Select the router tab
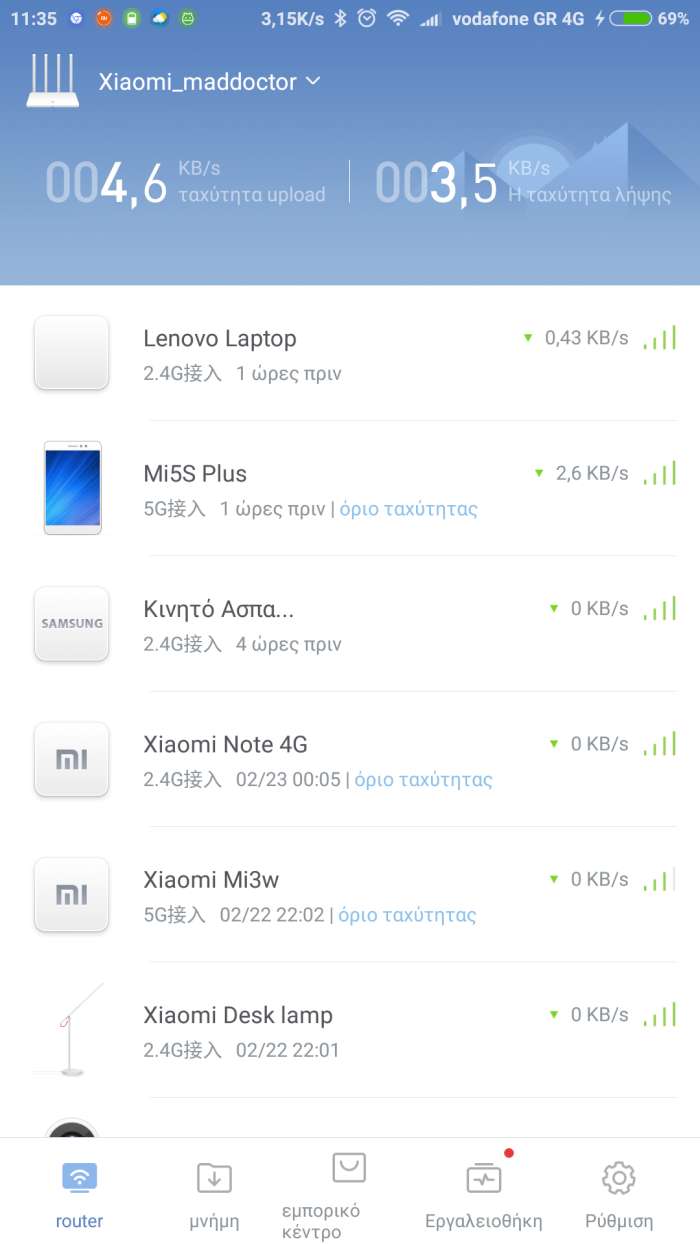700x1244 pixels. (80, 1195)
